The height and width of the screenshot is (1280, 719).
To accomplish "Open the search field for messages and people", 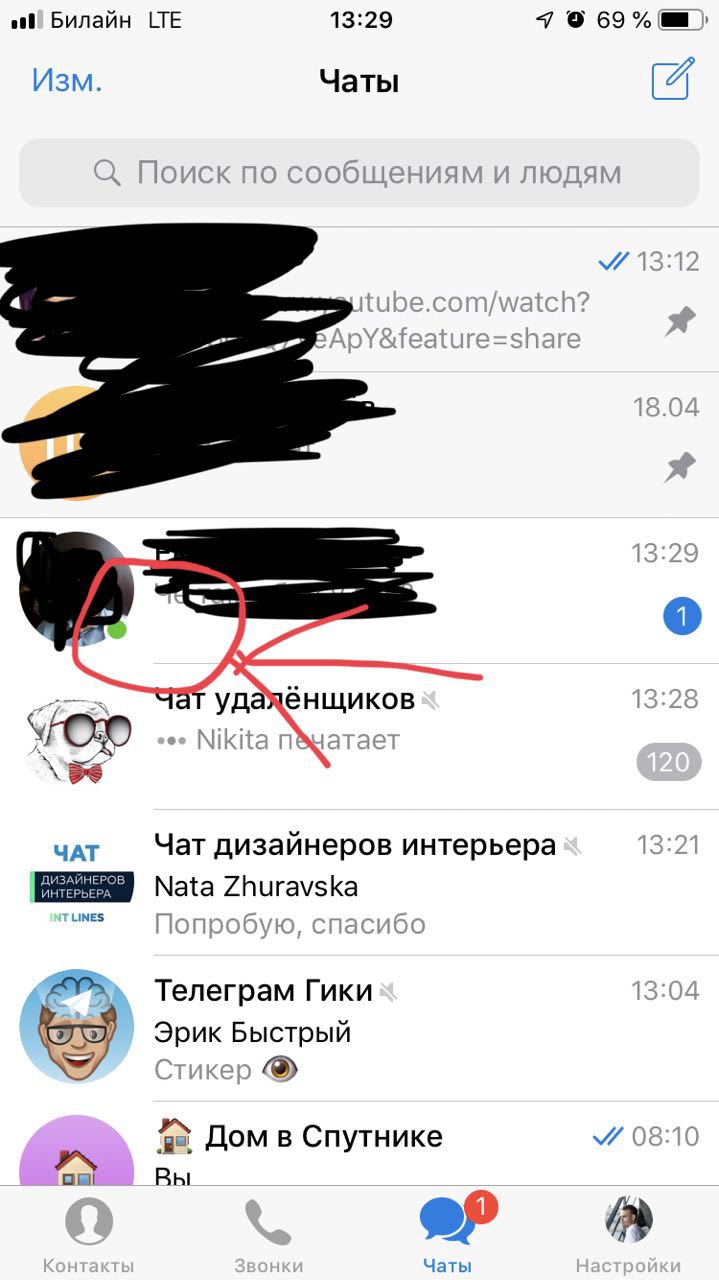I will [360, 172].
